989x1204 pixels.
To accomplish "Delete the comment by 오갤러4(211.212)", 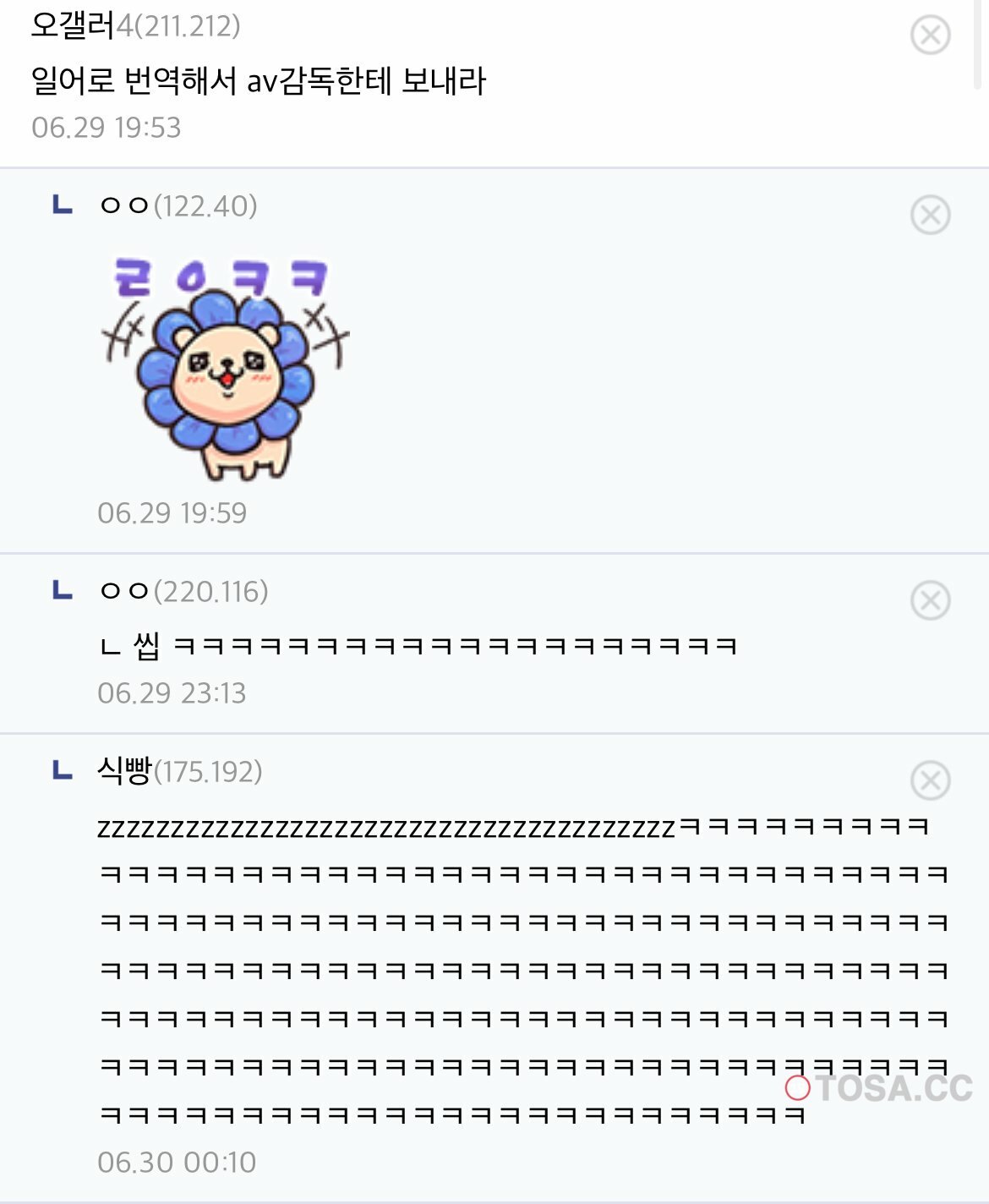I will pos(930,36).
